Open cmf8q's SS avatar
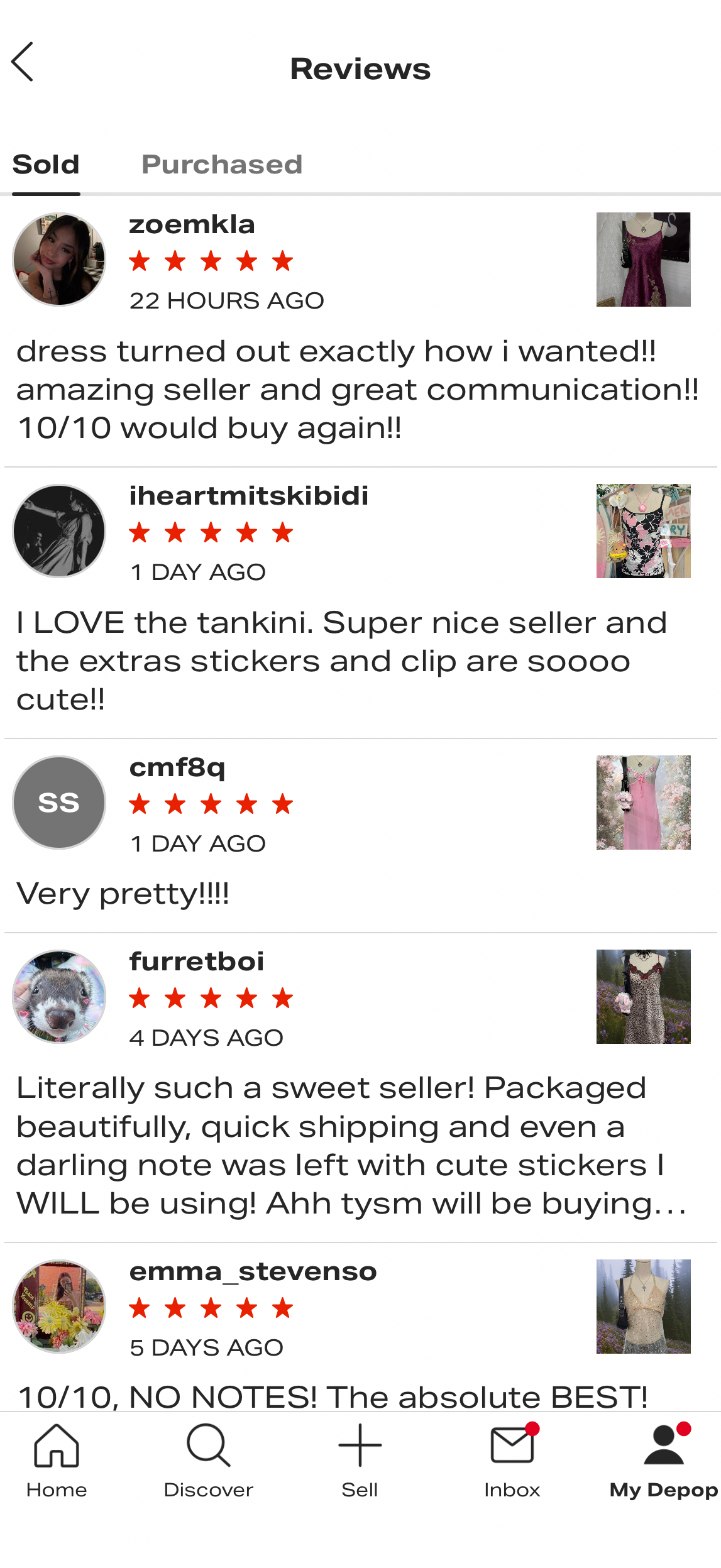The width and height of the screenshot is (721, 1568). tap(59, 803)
